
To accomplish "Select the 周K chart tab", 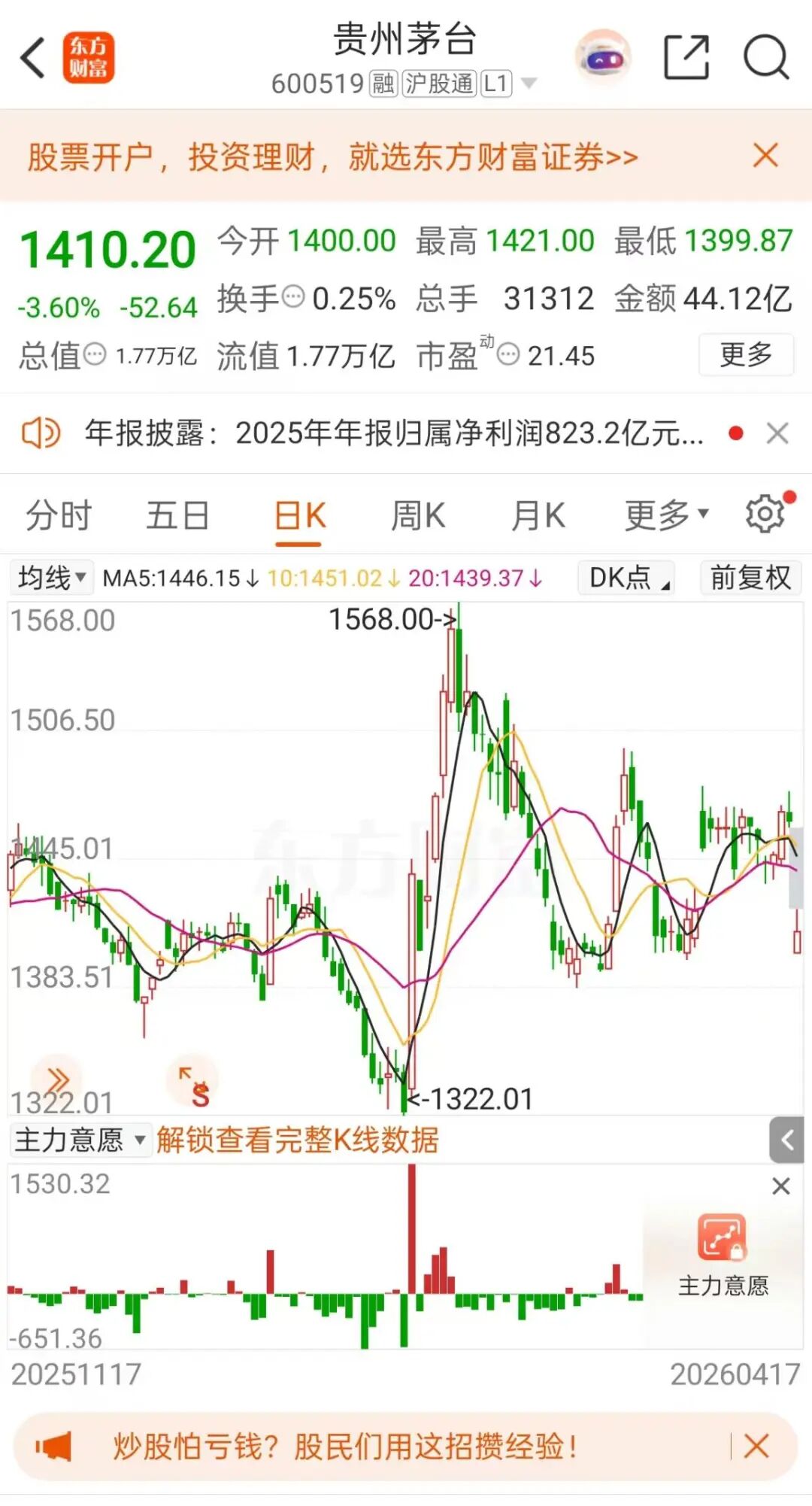I will (x=418, y=516).
